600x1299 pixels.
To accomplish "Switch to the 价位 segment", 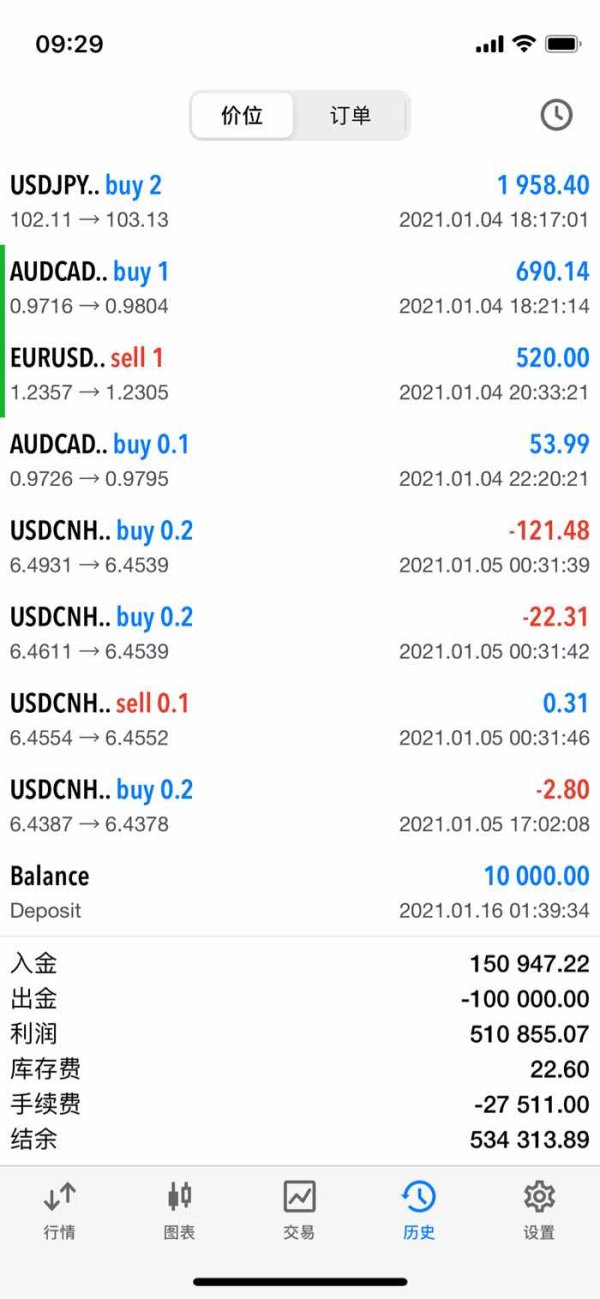I will [242, 116].
